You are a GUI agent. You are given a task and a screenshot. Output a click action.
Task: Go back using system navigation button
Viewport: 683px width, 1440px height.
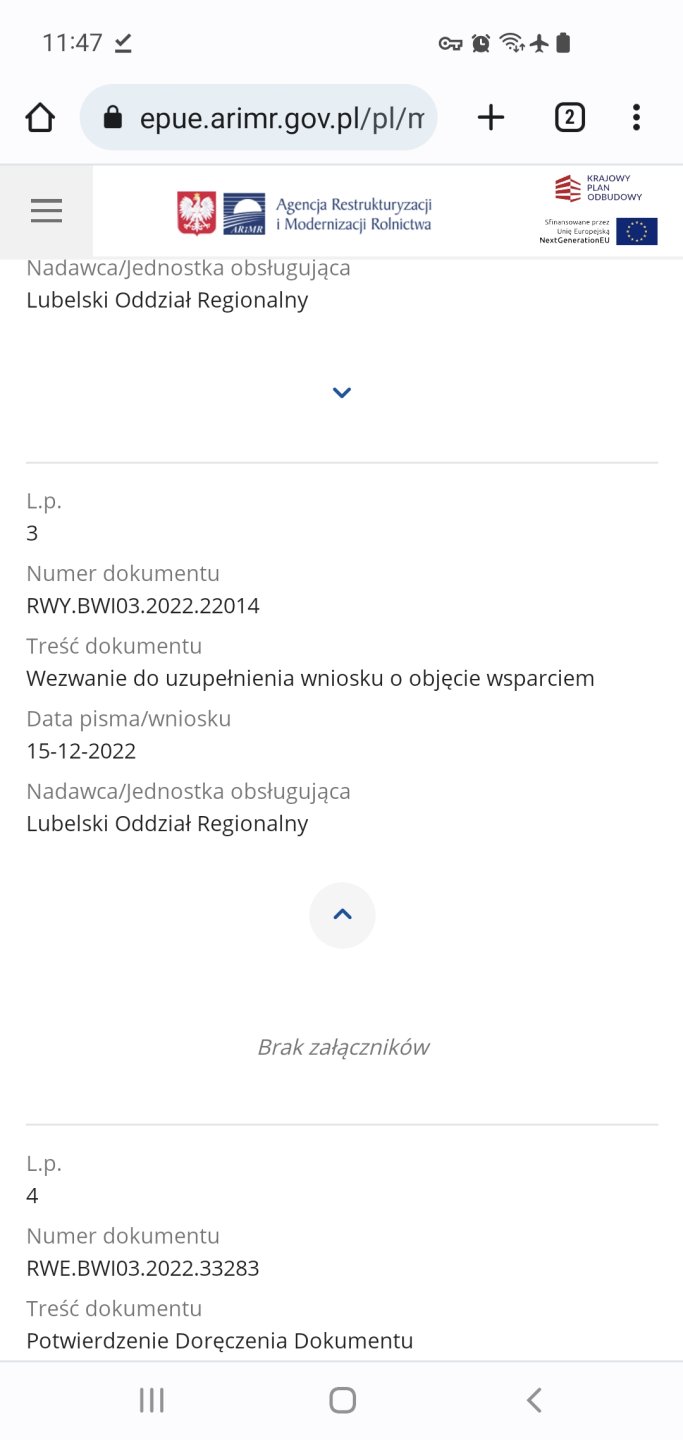[x=534, y=1400]
